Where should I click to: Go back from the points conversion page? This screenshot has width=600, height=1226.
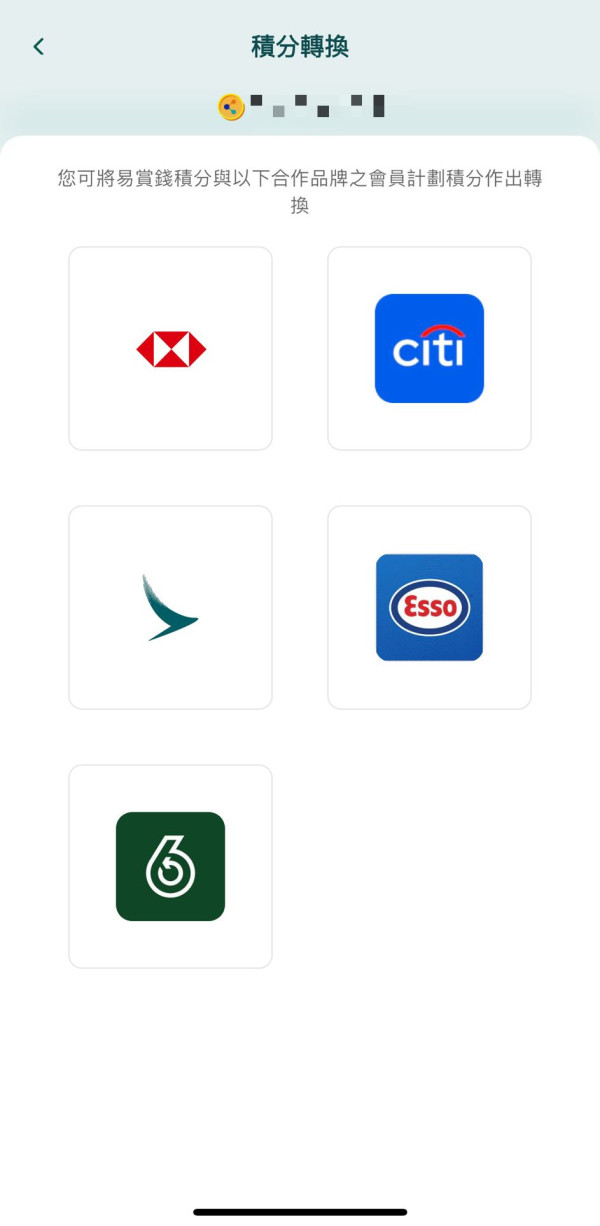[x=38, y=46]
